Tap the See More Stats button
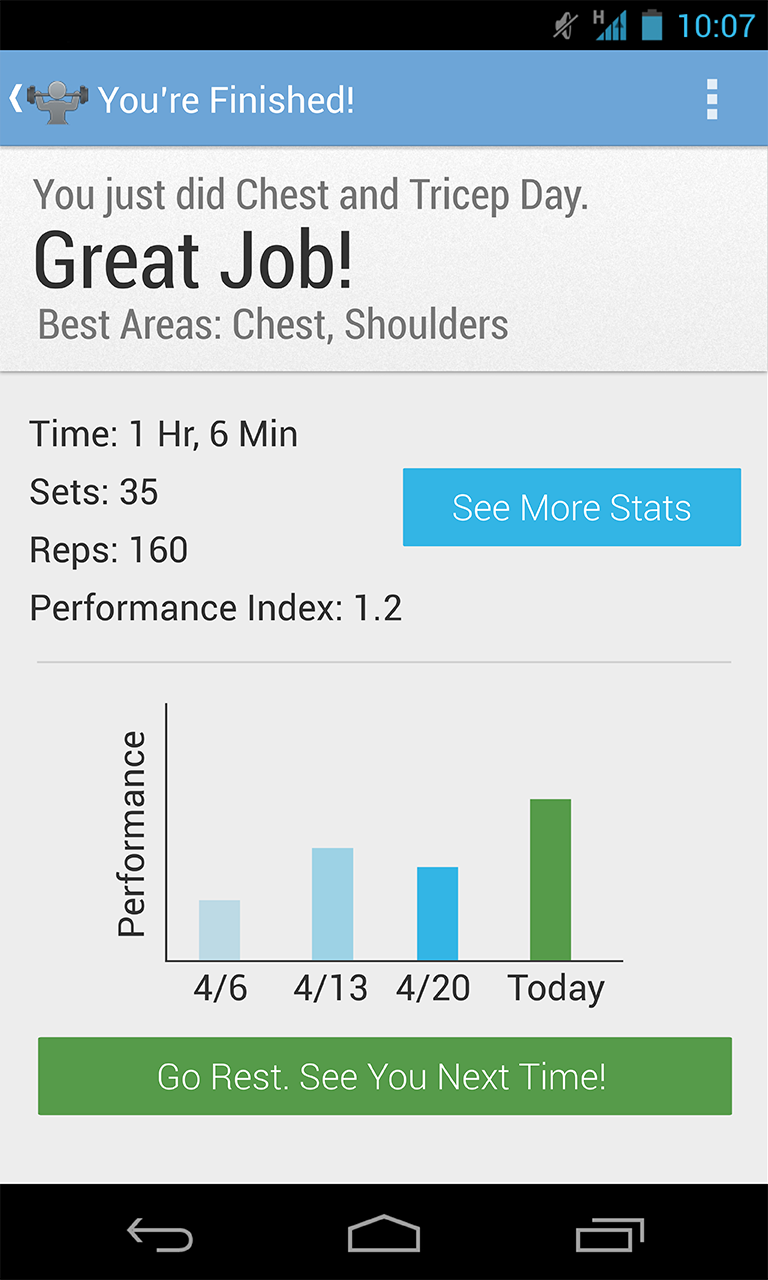The image size is (768, 1280). [x=571, y=507]
